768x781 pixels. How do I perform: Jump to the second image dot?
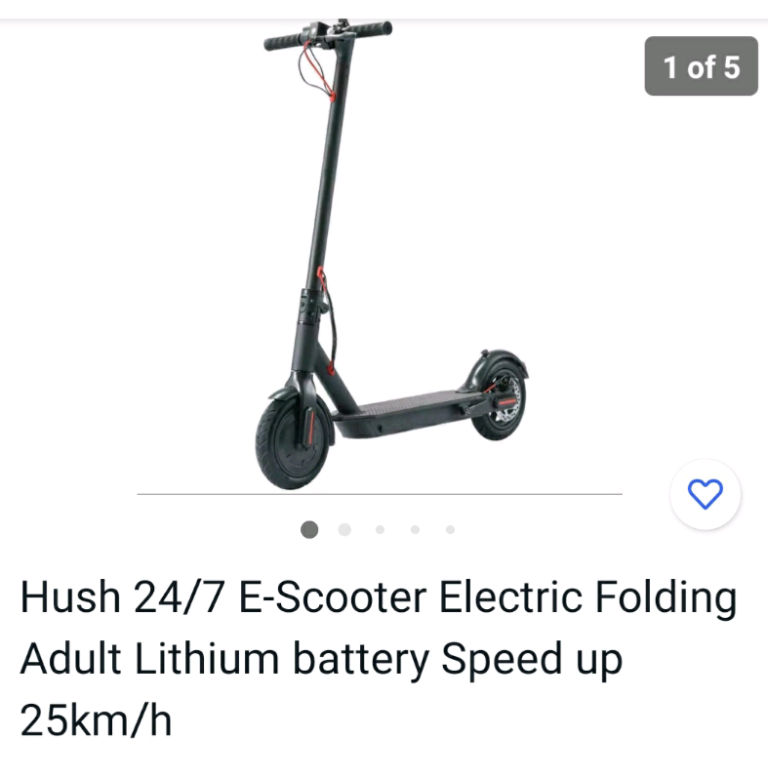[345, 530]
